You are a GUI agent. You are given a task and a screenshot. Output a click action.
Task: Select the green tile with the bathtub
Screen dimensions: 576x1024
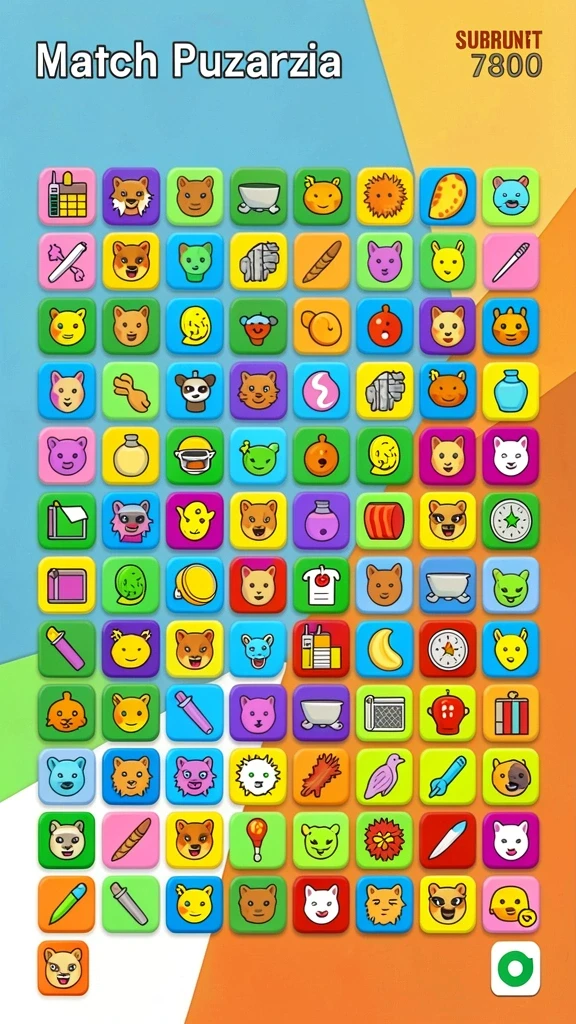point(259,196)
